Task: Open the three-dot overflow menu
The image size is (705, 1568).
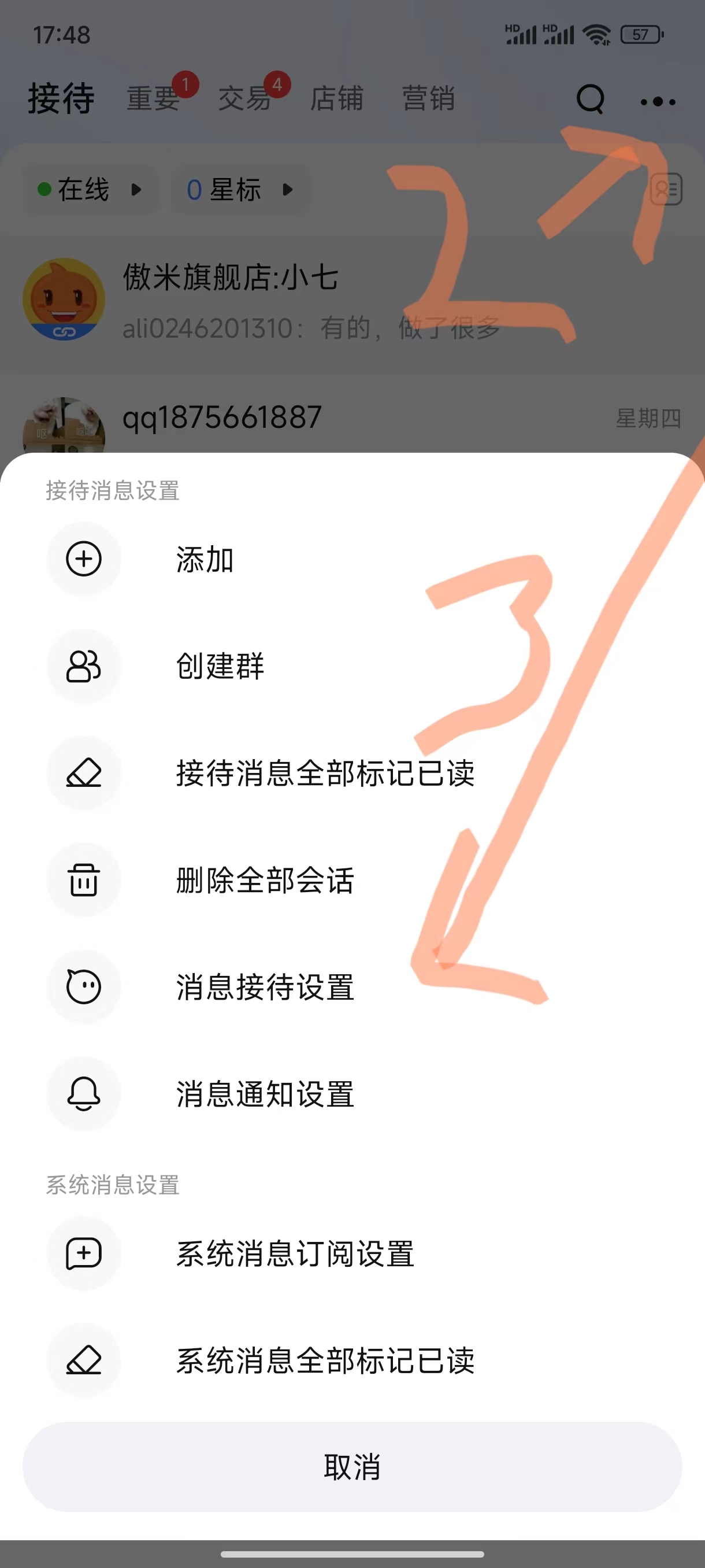Action: (x=658, y=102)
